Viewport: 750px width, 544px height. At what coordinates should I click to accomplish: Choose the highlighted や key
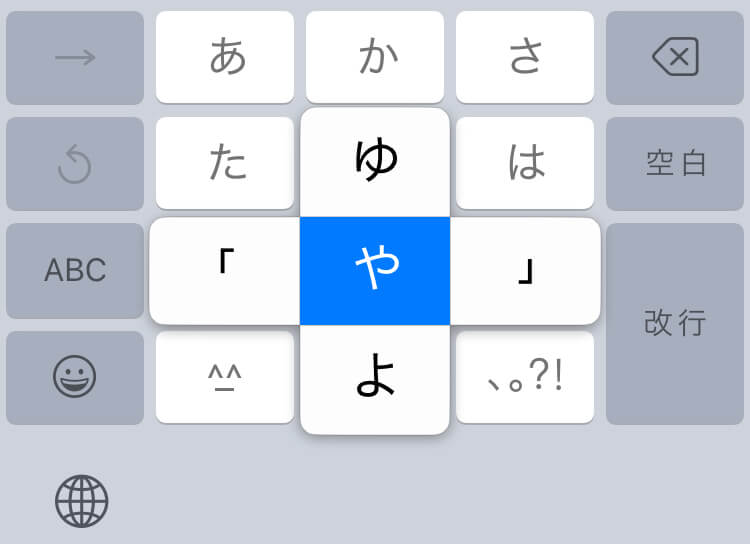click(375, 270)
